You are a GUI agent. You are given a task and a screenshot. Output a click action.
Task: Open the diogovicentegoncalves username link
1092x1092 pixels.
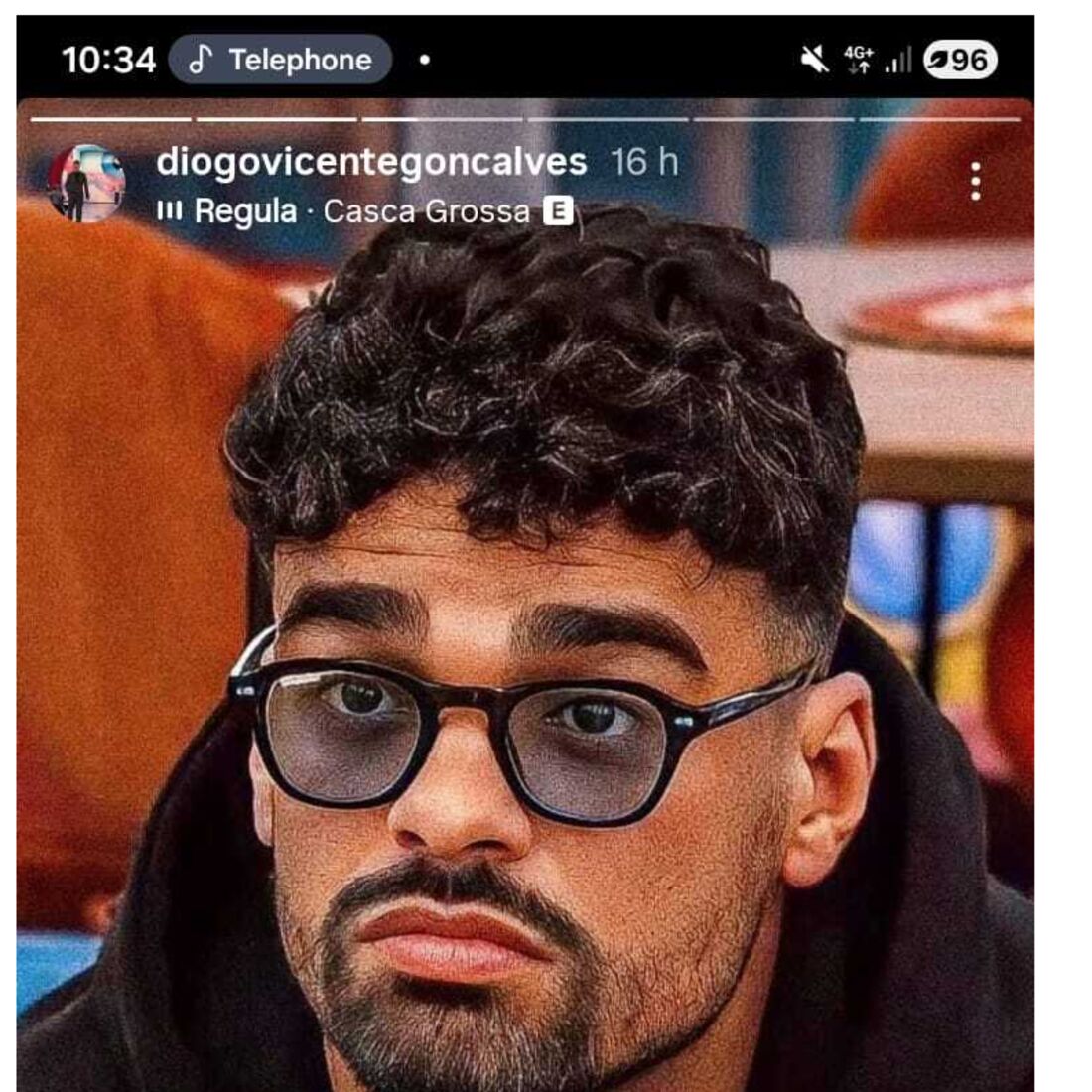371,161
